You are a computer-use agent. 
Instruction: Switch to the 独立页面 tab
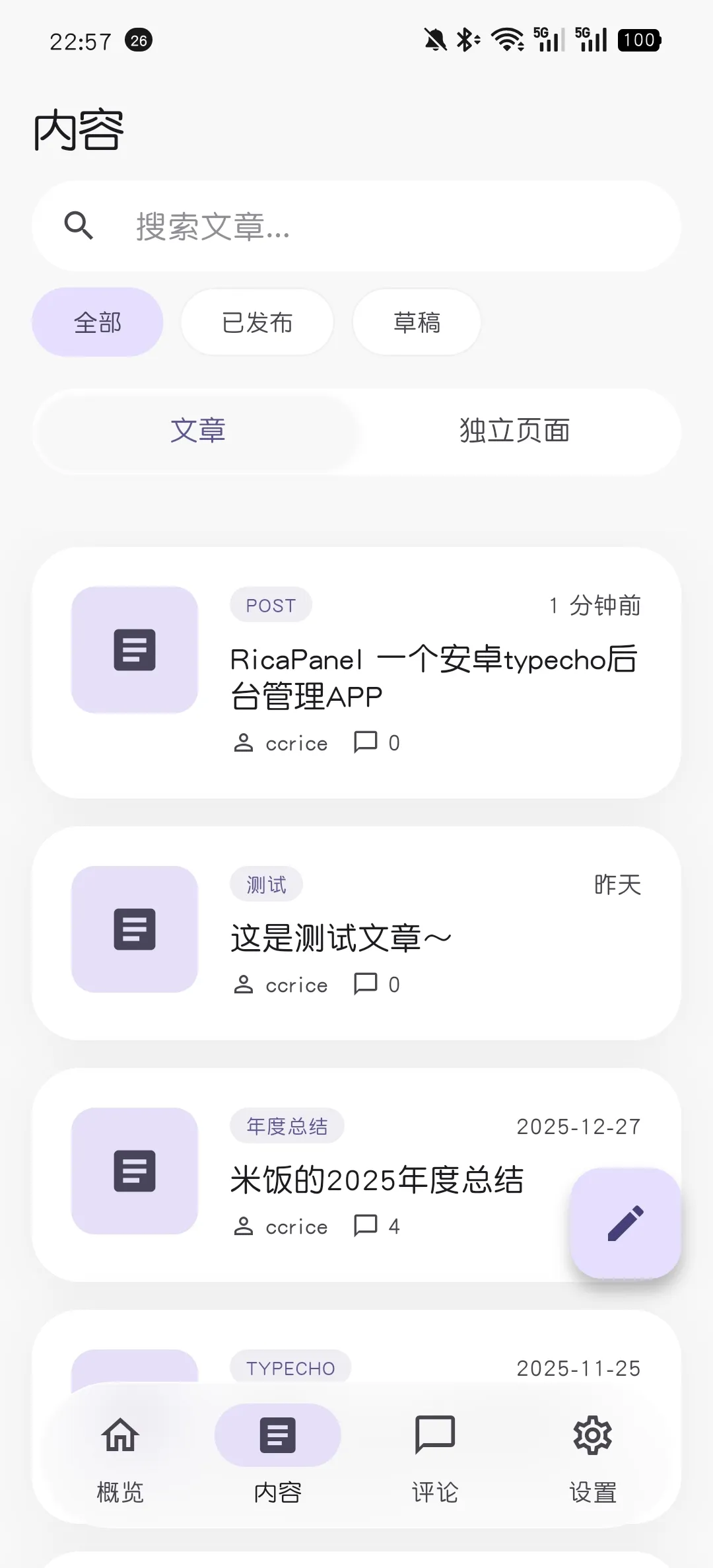pyautogui.click(x=515, y=431)
